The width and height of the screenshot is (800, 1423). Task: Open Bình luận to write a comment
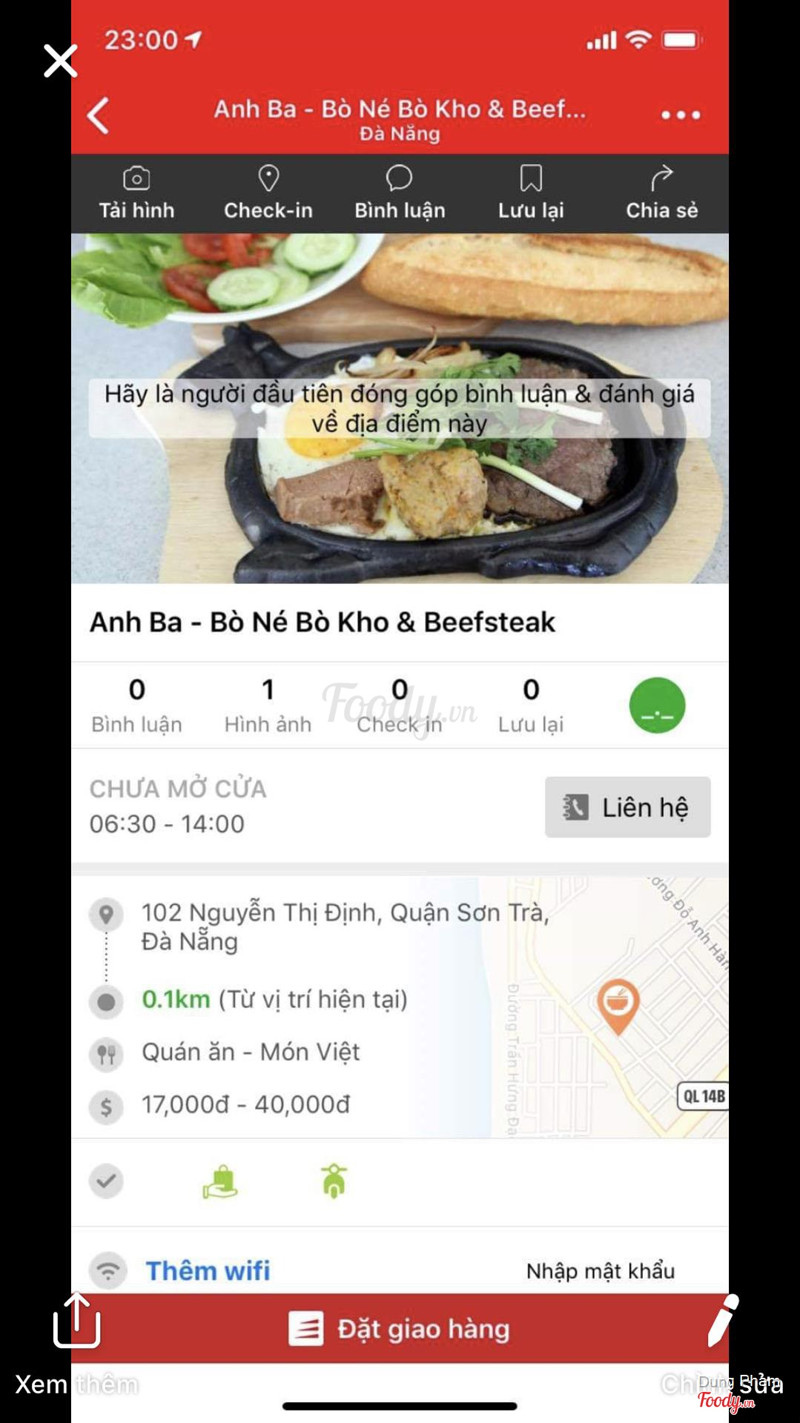(399, 193)
